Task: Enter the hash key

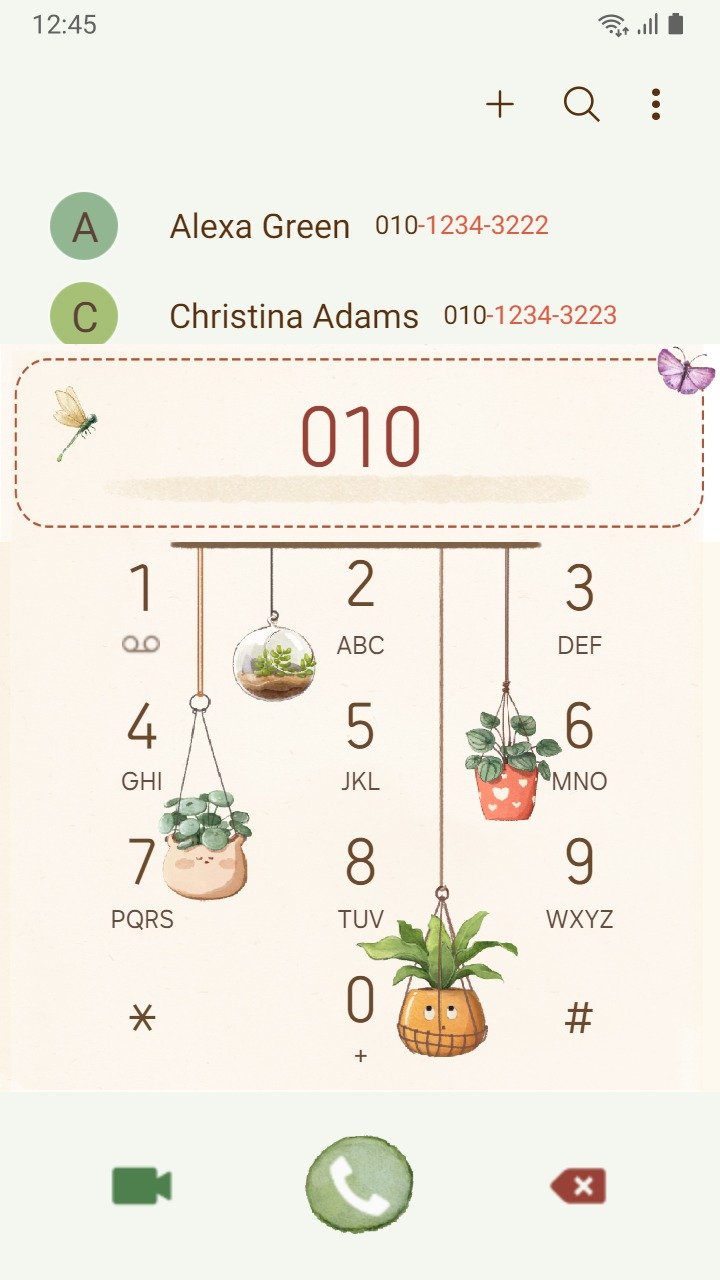Action: [x=579, y=1018]
